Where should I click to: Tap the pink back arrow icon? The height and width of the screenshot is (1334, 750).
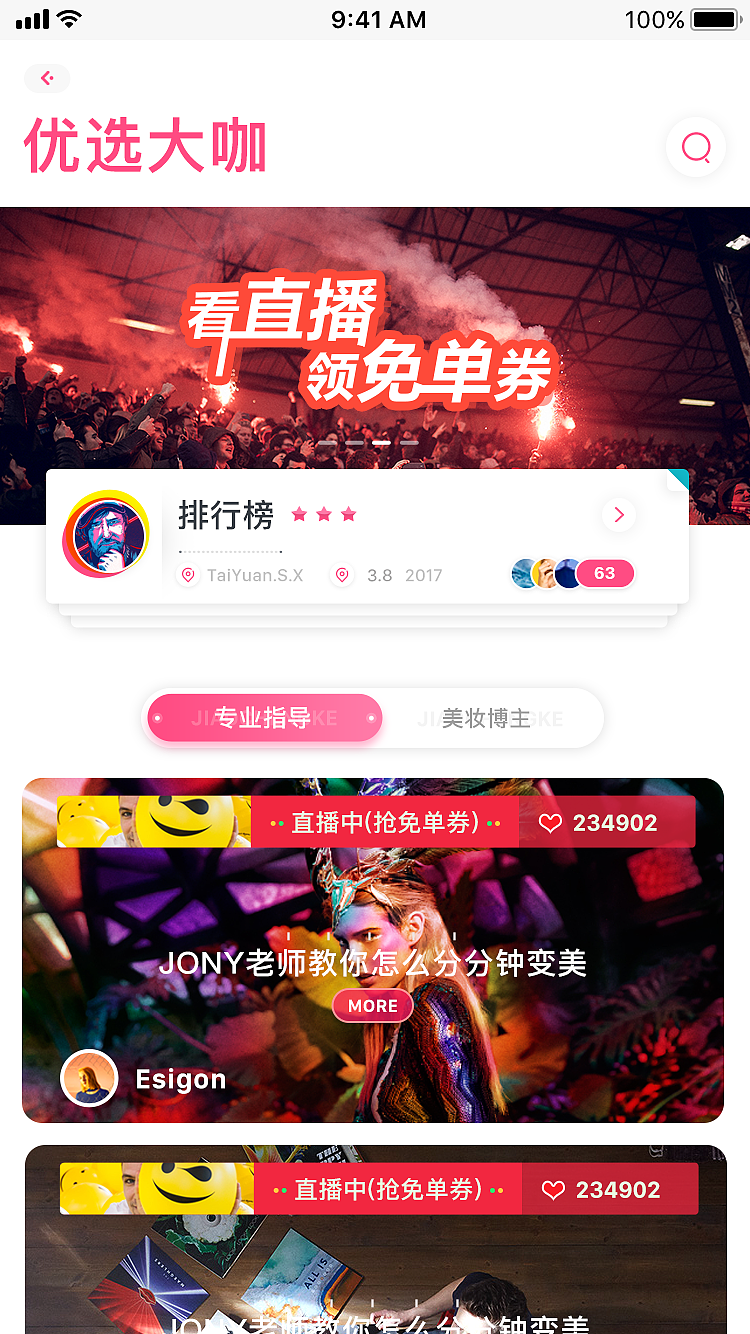(47, 78)
